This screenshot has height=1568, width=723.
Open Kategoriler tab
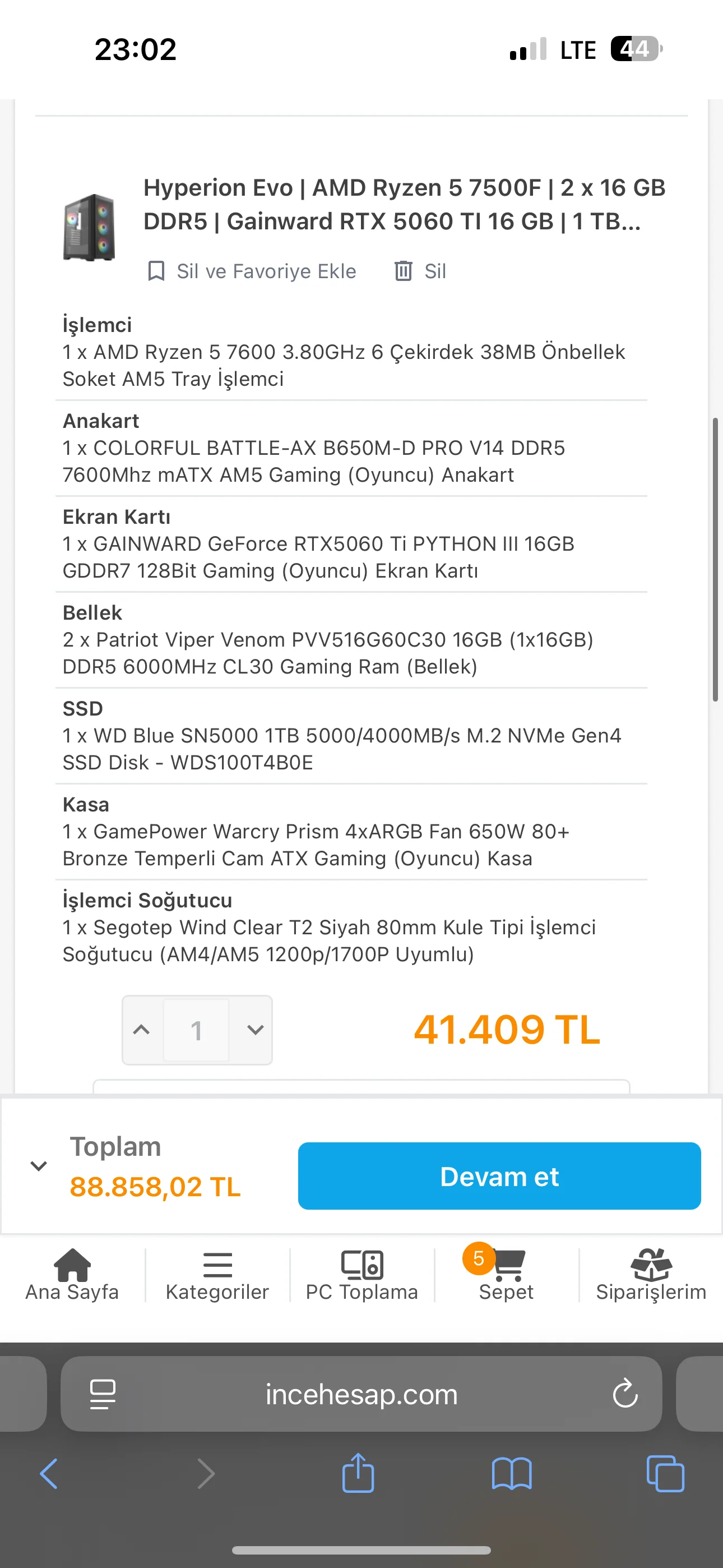click(217, 1275)
